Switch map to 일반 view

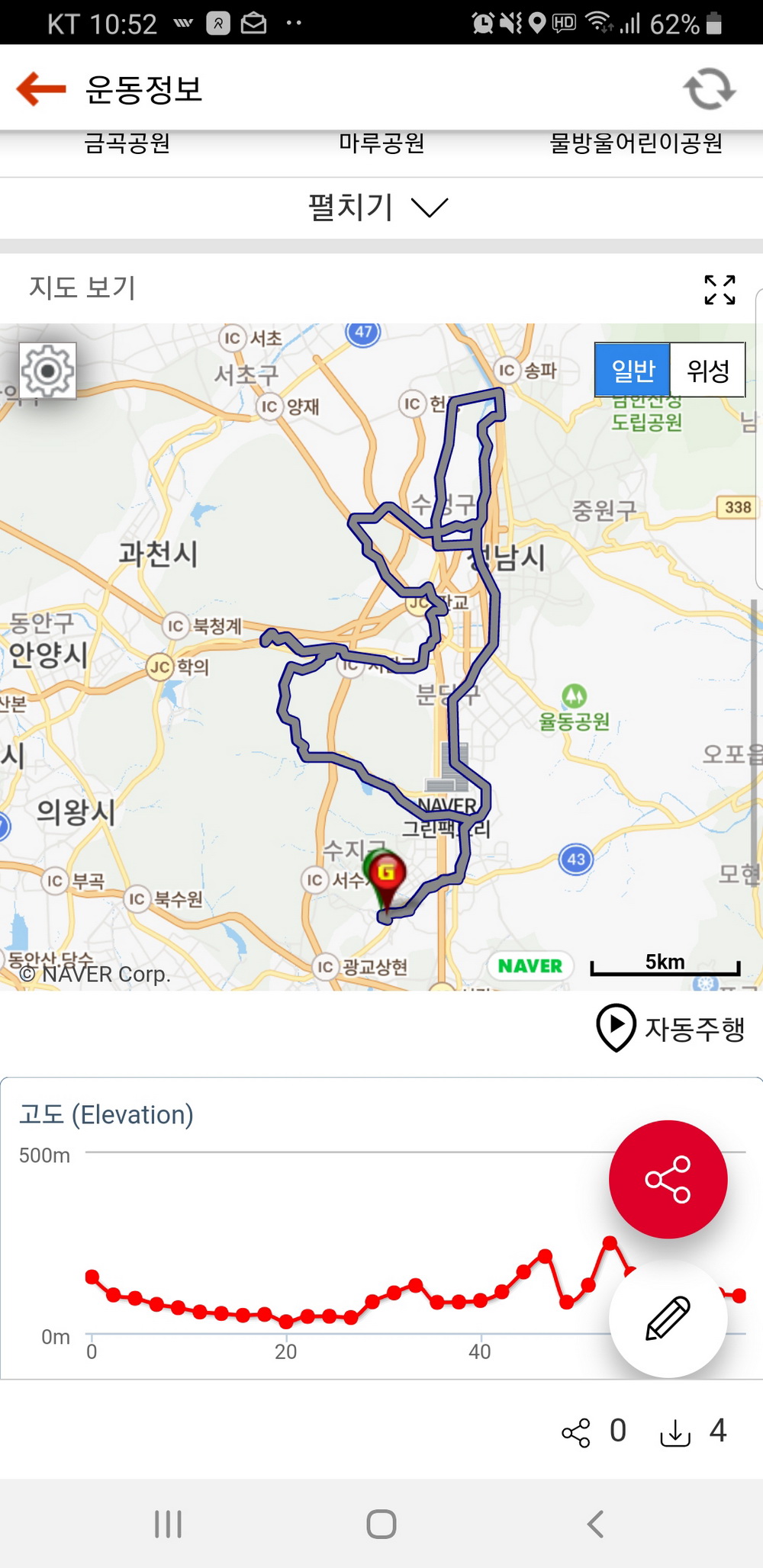click(633, 370)
